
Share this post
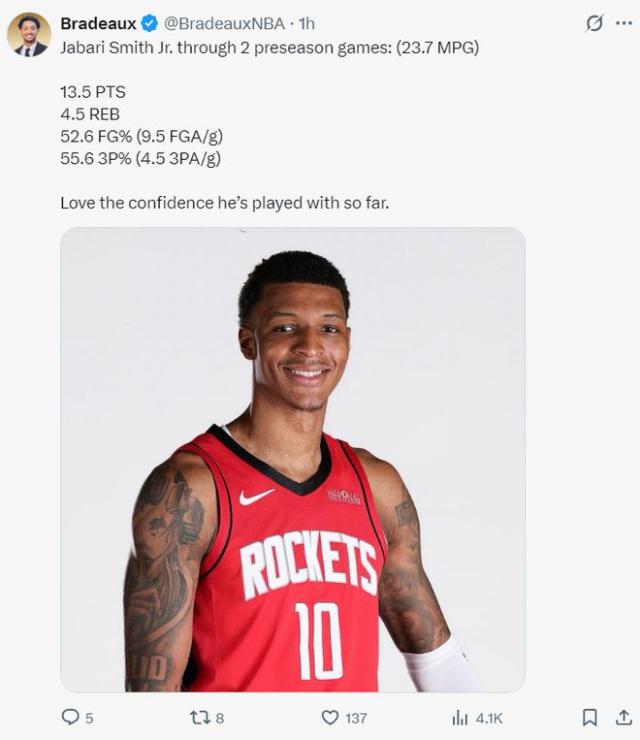coord(622,717)
